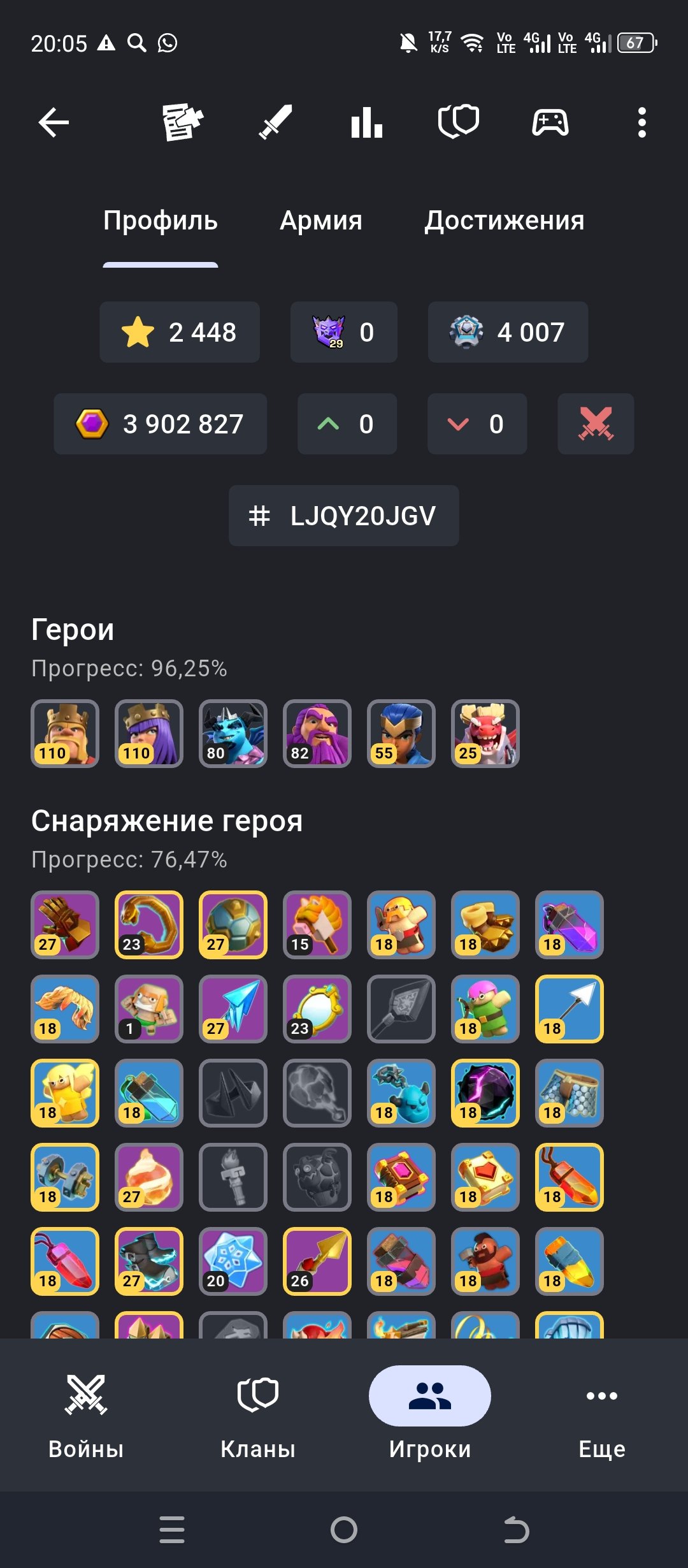The width and height of the screenshot is (688, 1568).
Task: Switch to the Армия tab
Action: point(321,221)
